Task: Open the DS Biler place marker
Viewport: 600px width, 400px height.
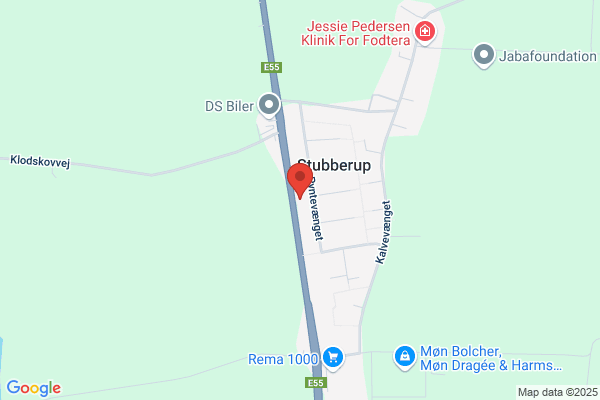Action: [x=269, y=105]
